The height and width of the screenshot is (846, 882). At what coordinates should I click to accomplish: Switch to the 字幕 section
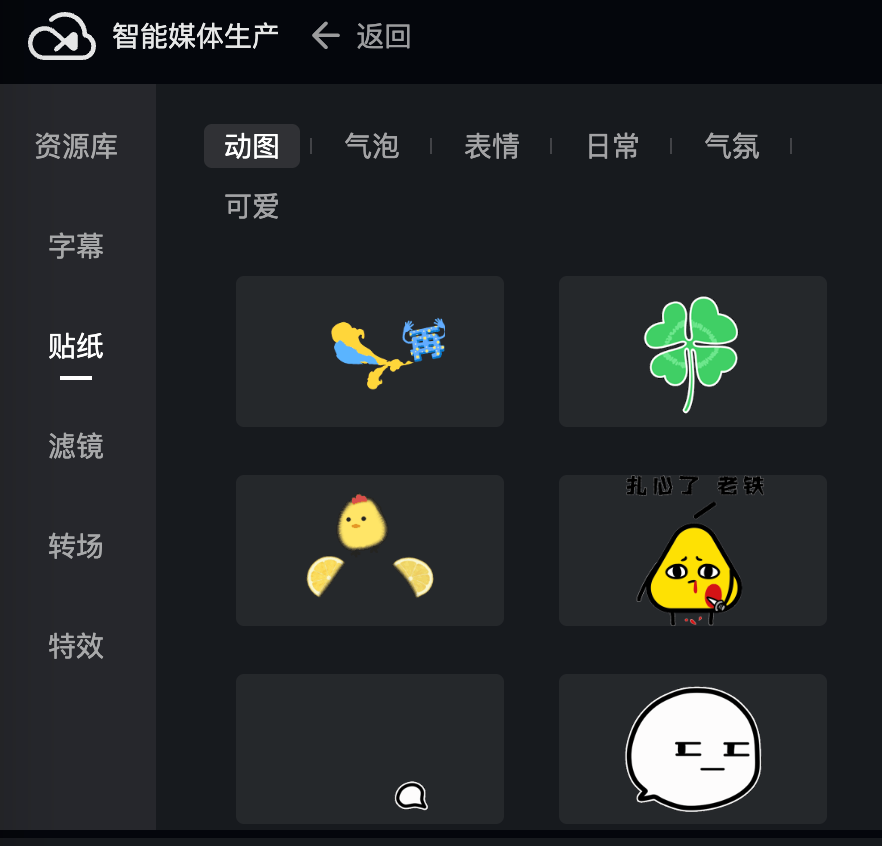pos(76,246)
